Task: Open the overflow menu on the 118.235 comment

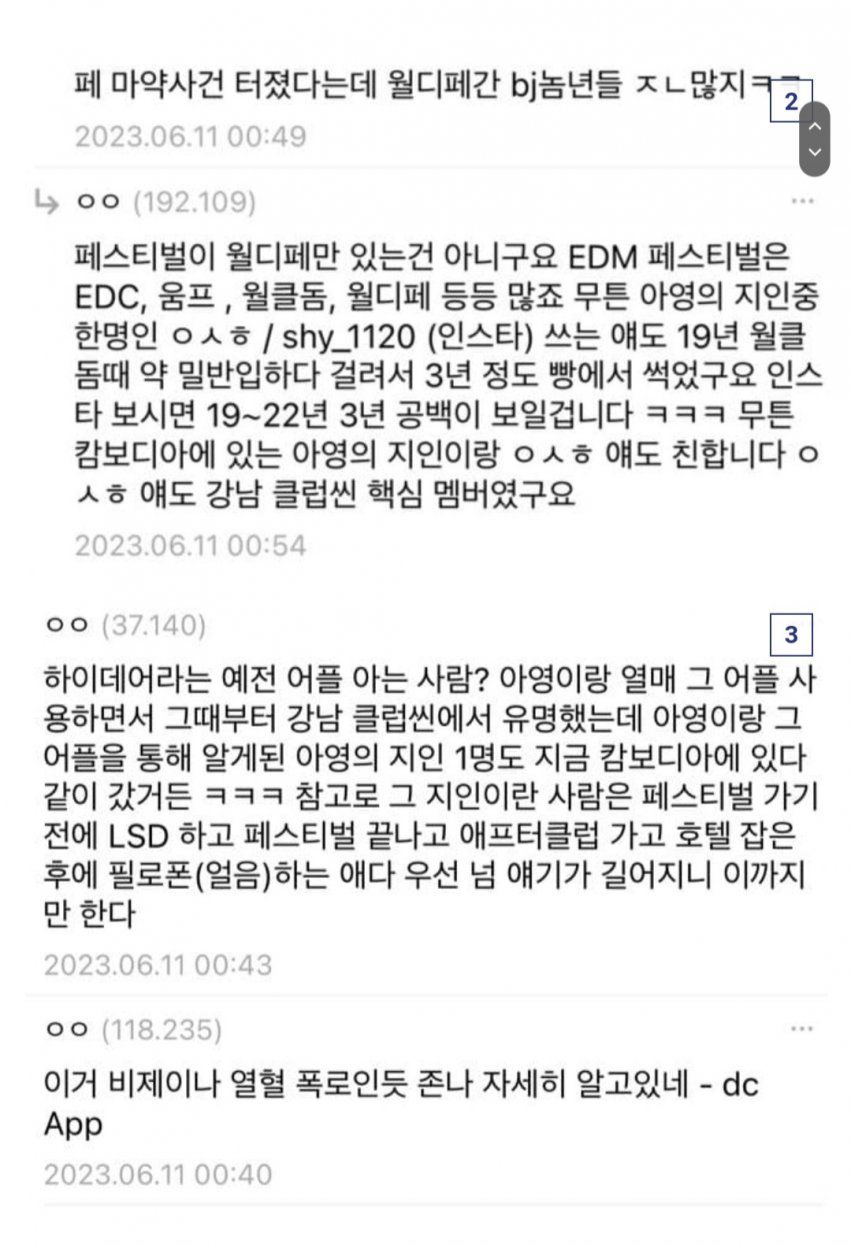Action: click(802, 1029)
